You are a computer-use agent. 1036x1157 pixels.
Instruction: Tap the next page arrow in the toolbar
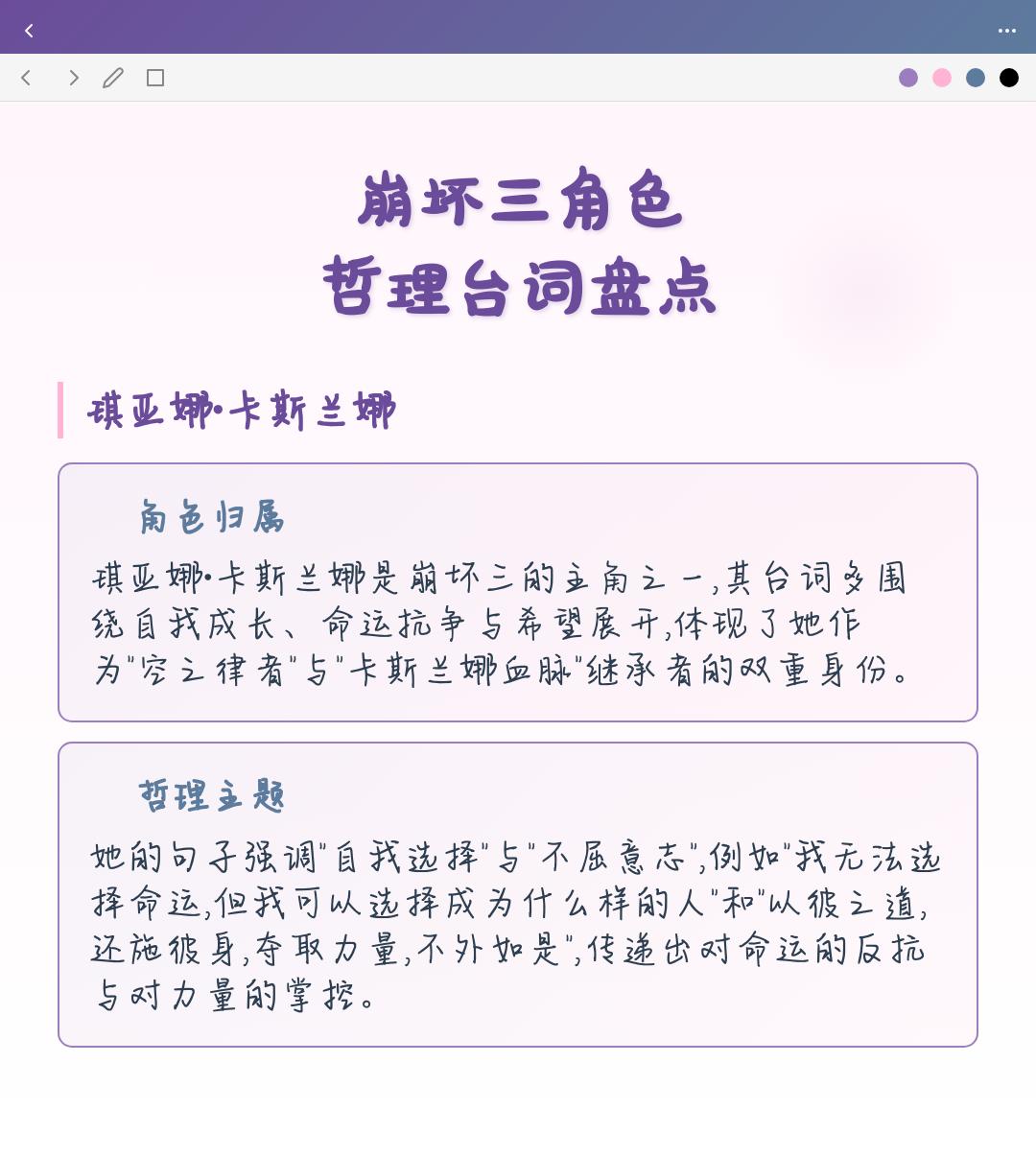[74, 78]
